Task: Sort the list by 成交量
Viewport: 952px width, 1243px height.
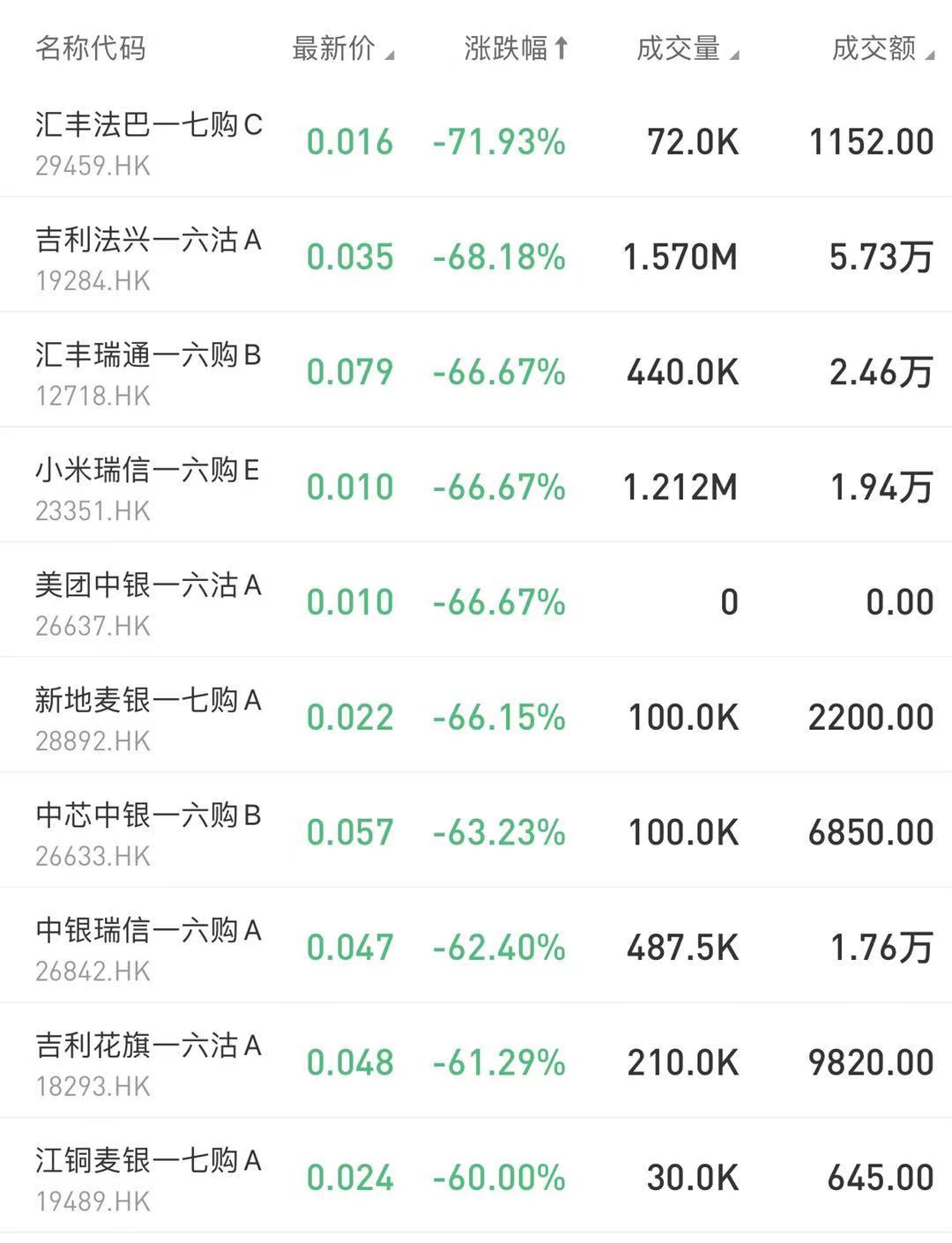Action: click(687, 48)
